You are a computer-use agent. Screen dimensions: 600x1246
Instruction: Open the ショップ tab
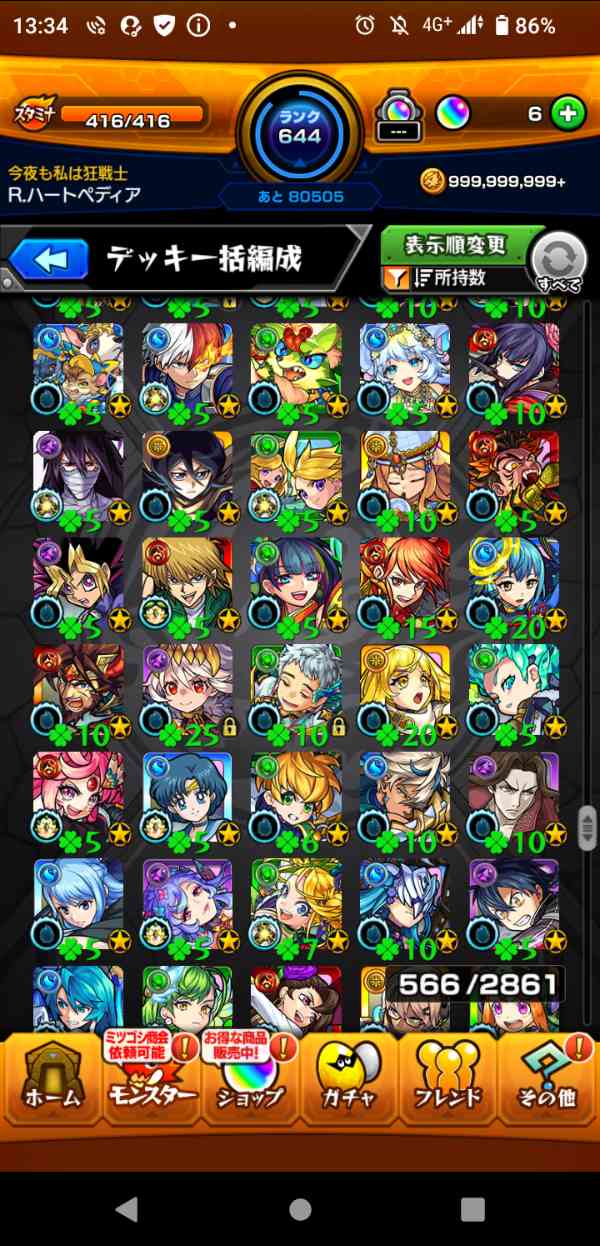point(250,1081)
